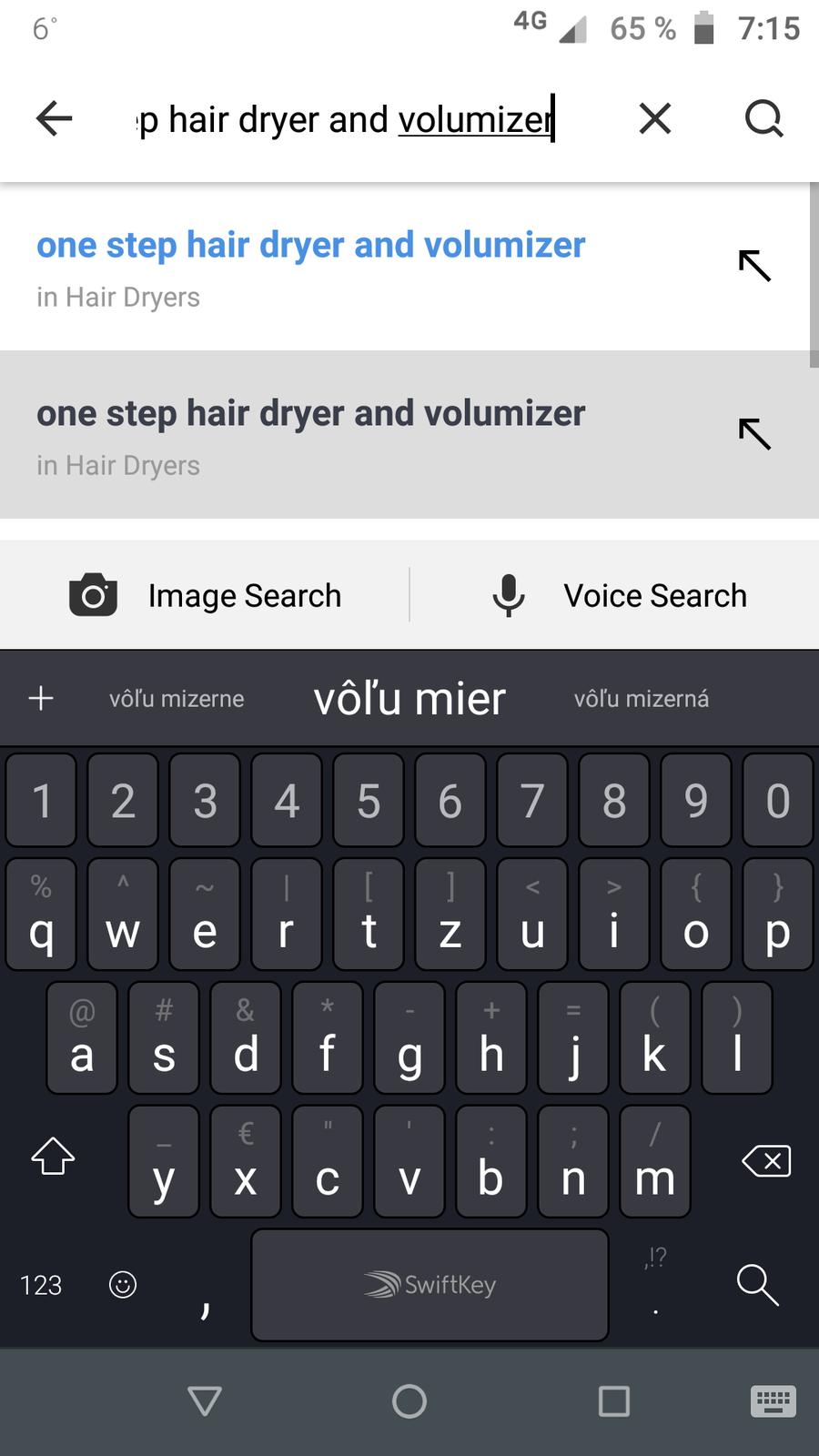Switch keyboard to 123 symbols layout
819x1456 pixels.
[x=41, y=1285]
